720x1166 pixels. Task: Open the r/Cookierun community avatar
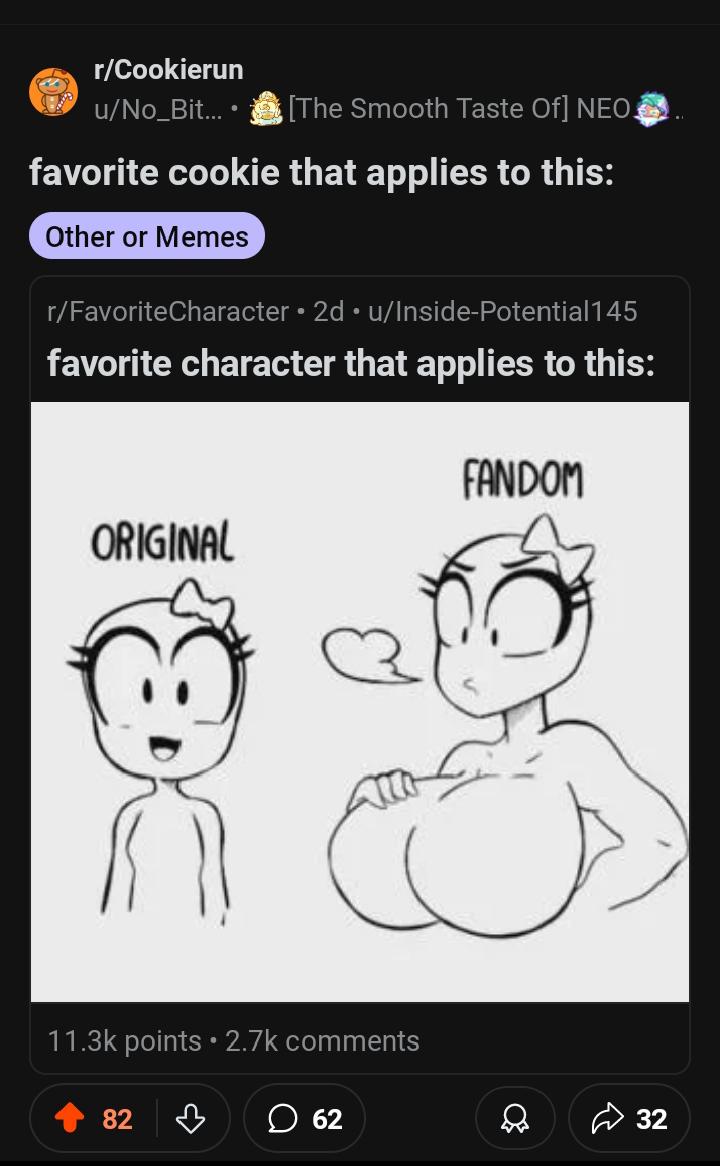(x=53, y=91)
